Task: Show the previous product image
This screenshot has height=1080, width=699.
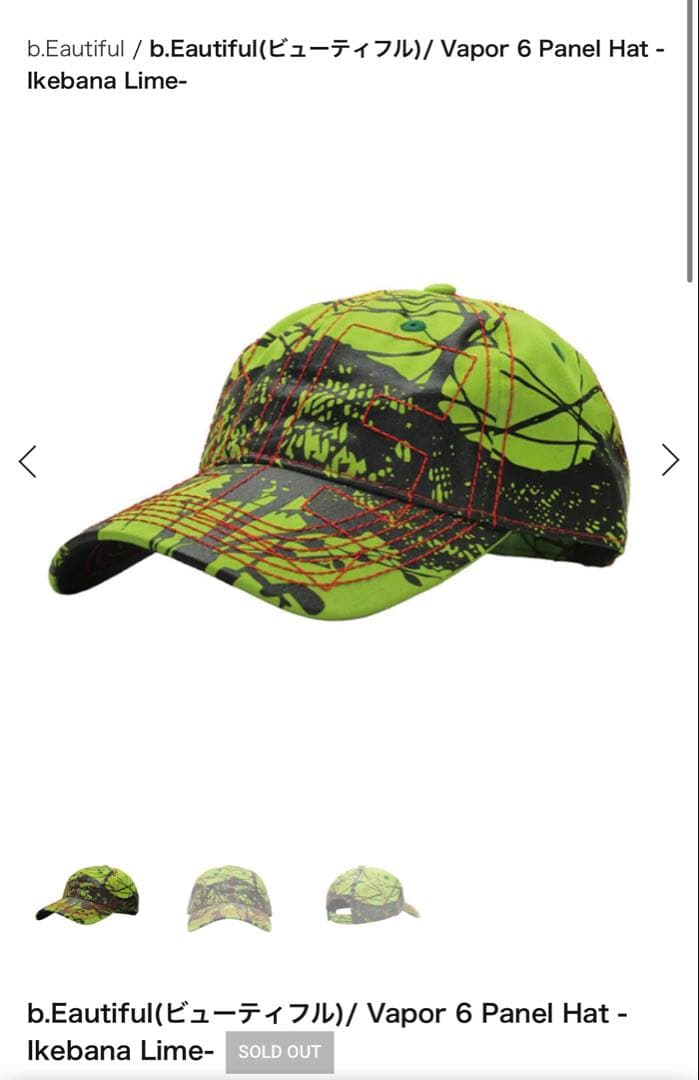Action: [28, 460]
